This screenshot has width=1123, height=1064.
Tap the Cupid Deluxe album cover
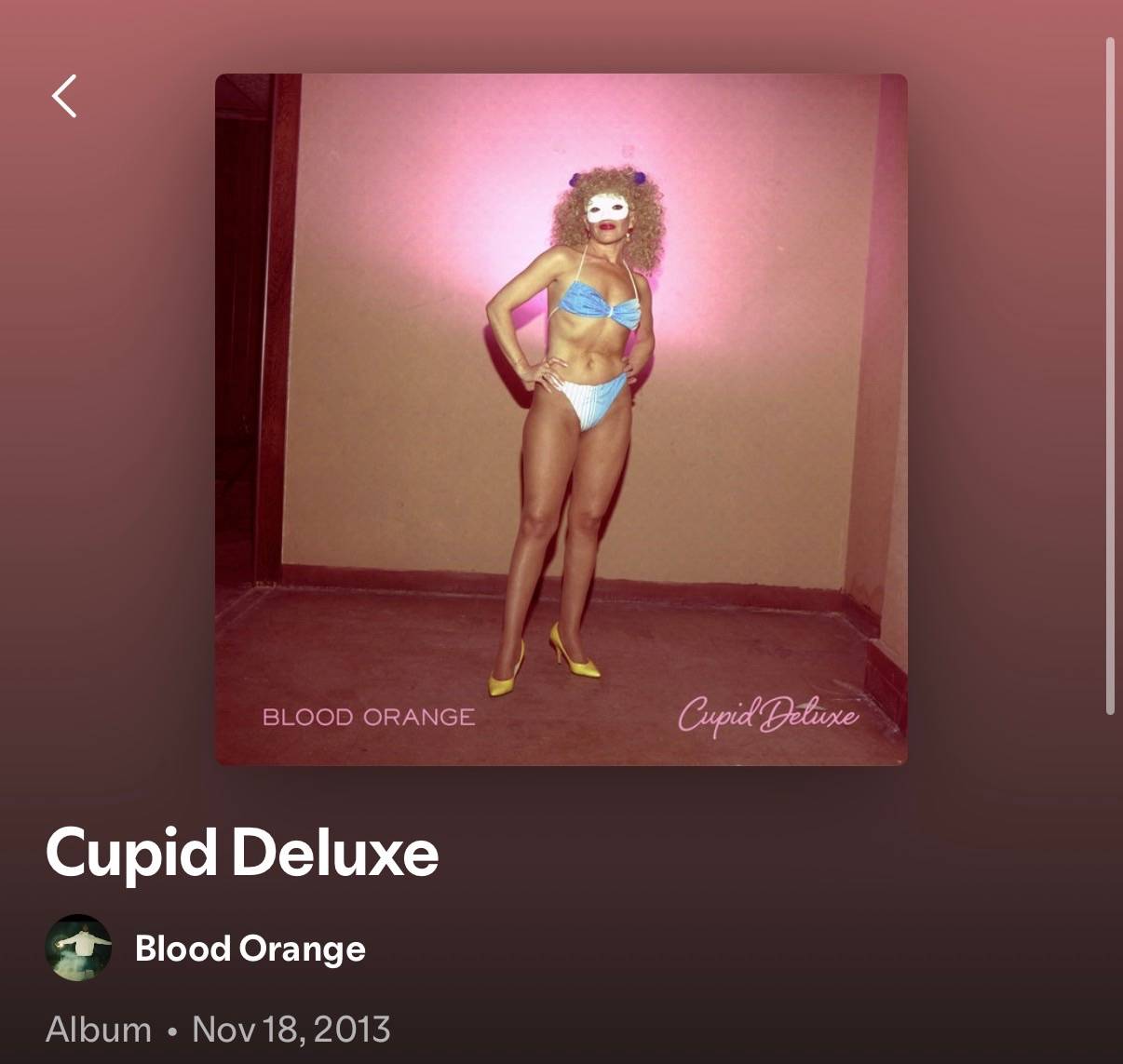[561, 420]
